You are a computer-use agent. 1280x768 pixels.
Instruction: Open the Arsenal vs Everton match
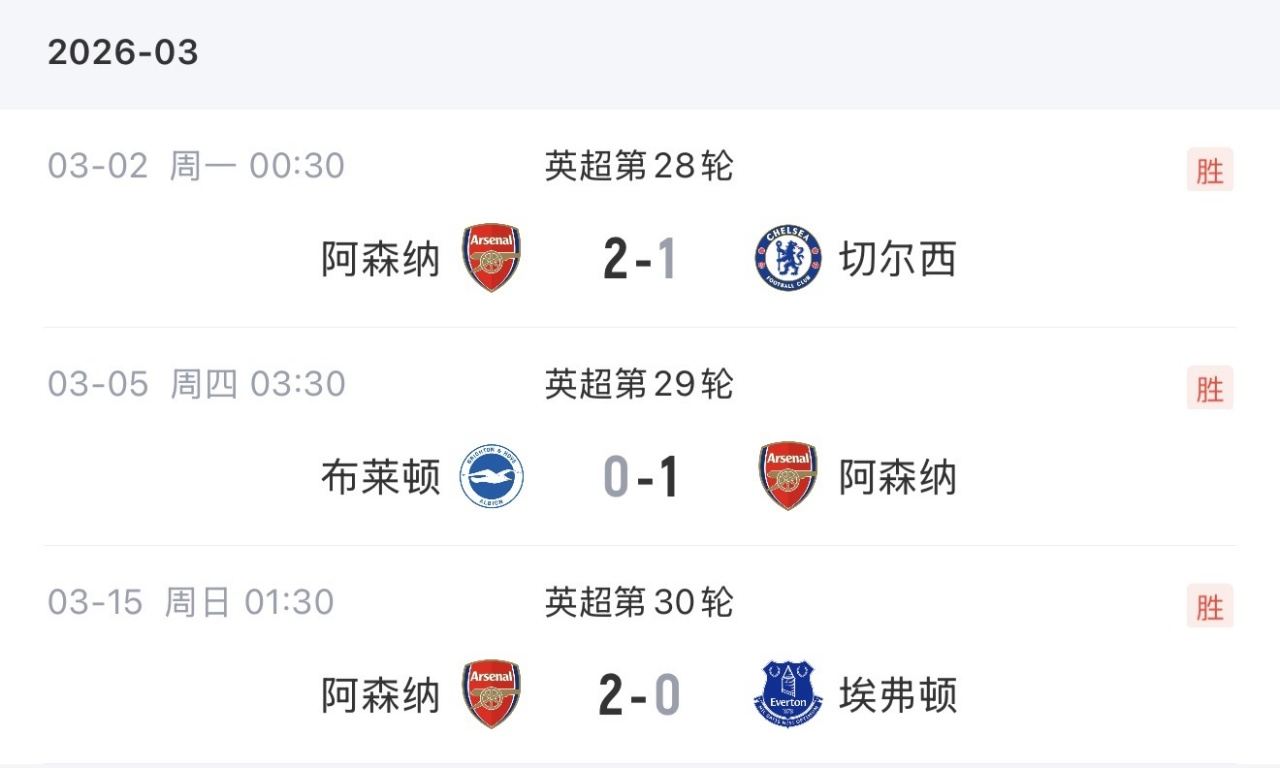pos(640,694)
